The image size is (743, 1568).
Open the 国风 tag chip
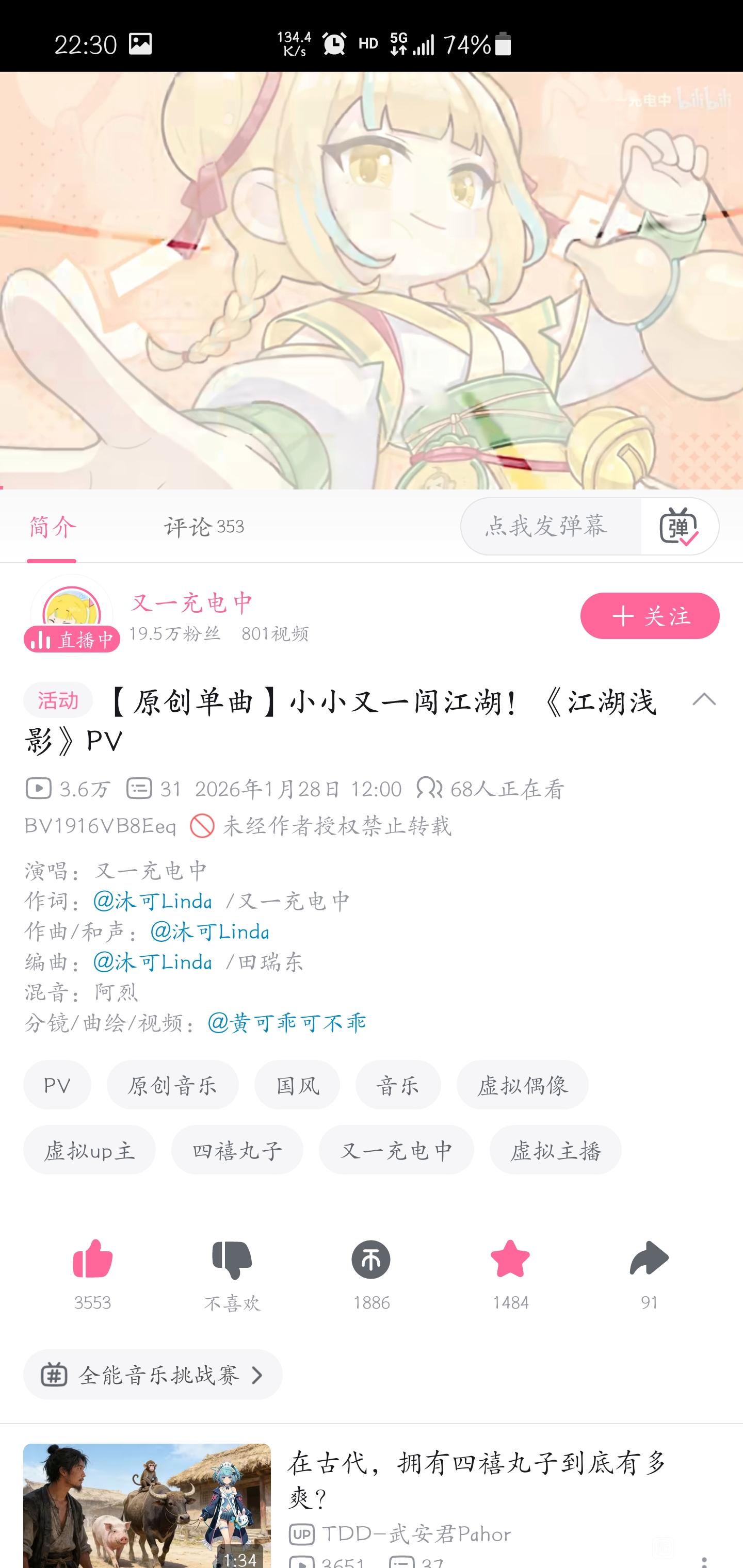pyautogui.click(x=297, y=1085)
